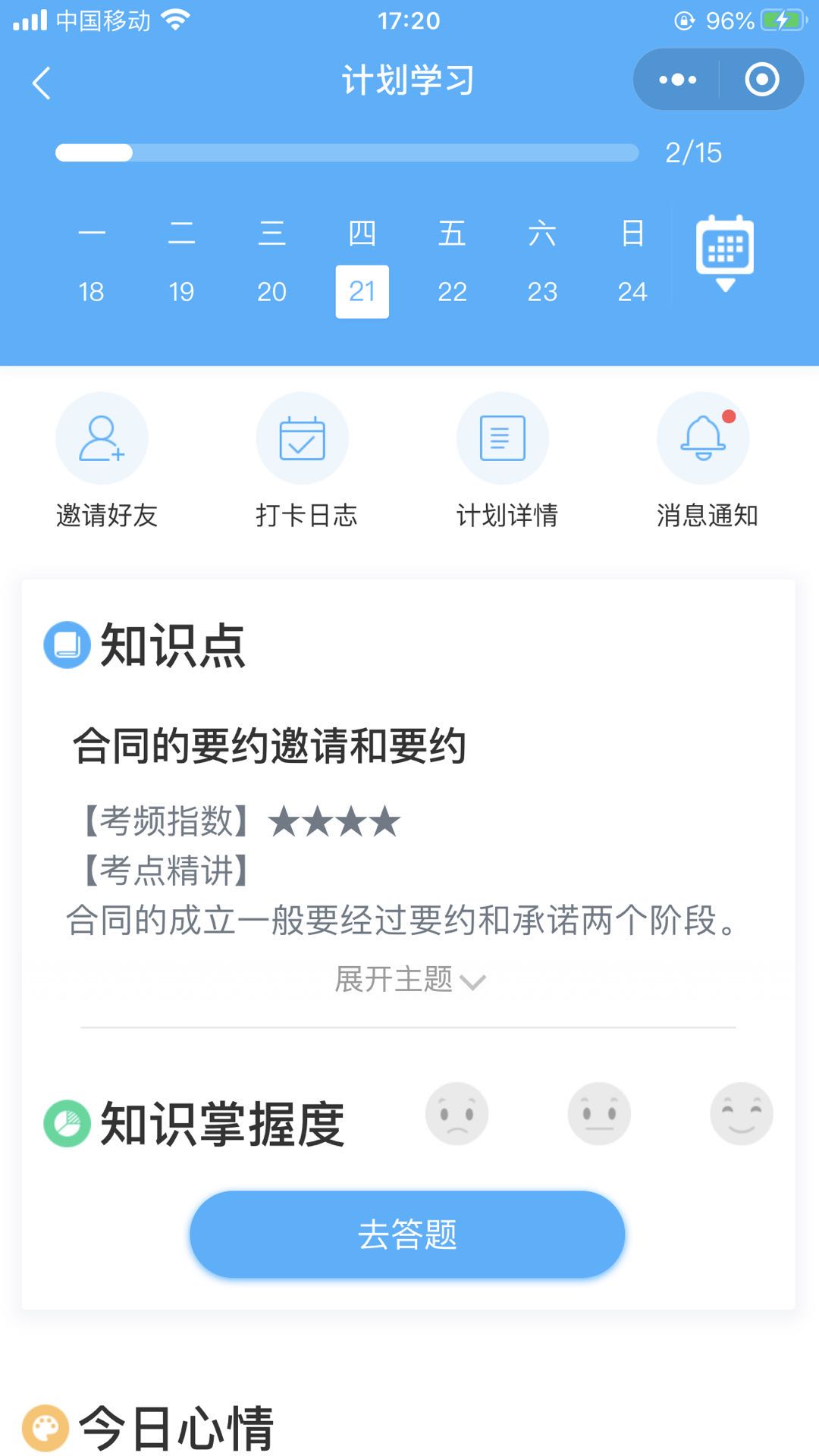Open the 打卡日志 check-in log icon
The image size is (819, 1456).
pyautogui.click(x=302, y=438)
